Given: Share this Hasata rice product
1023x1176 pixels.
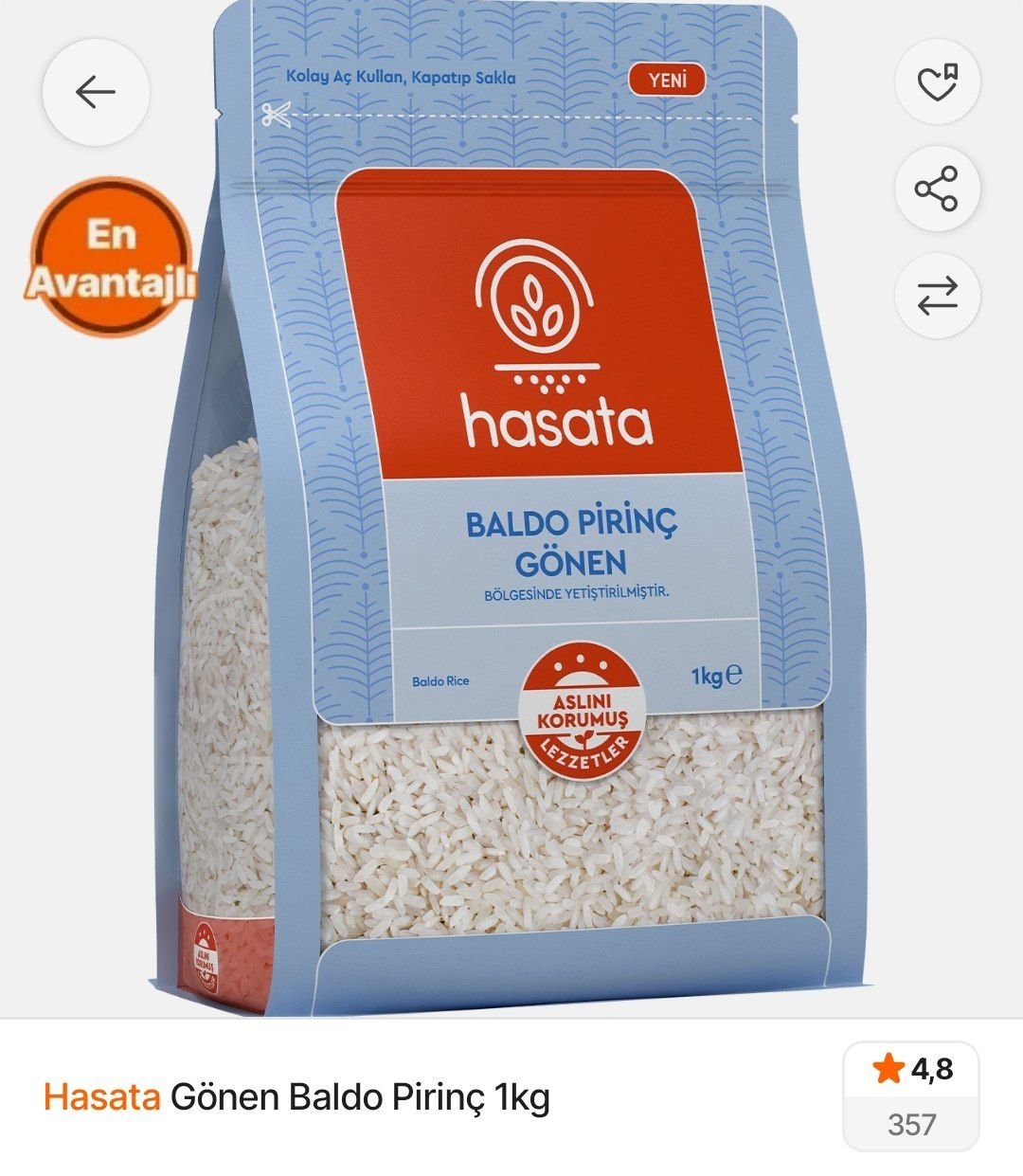Looking at the screenshot, I should [x=937, y=189].
